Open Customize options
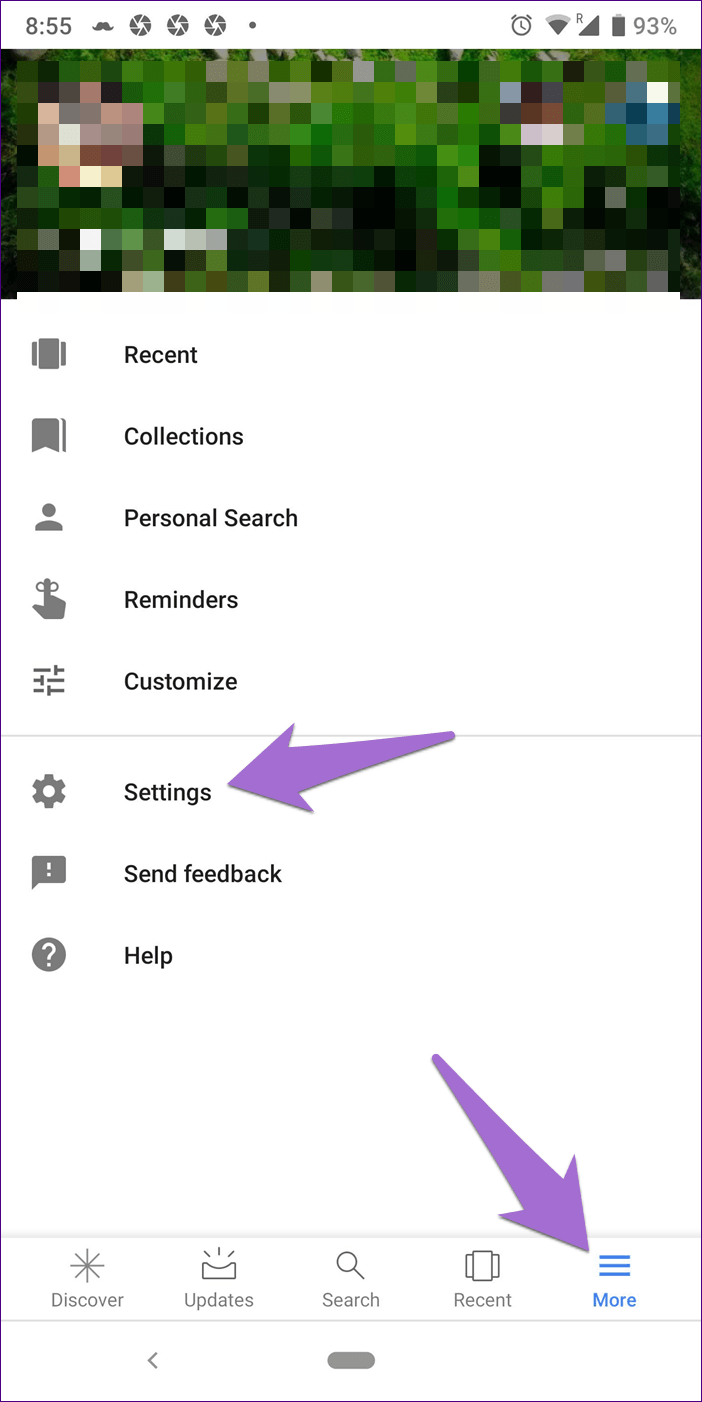Image resolution: width=702 pixels, height=1402 pixels. (351, 682)
